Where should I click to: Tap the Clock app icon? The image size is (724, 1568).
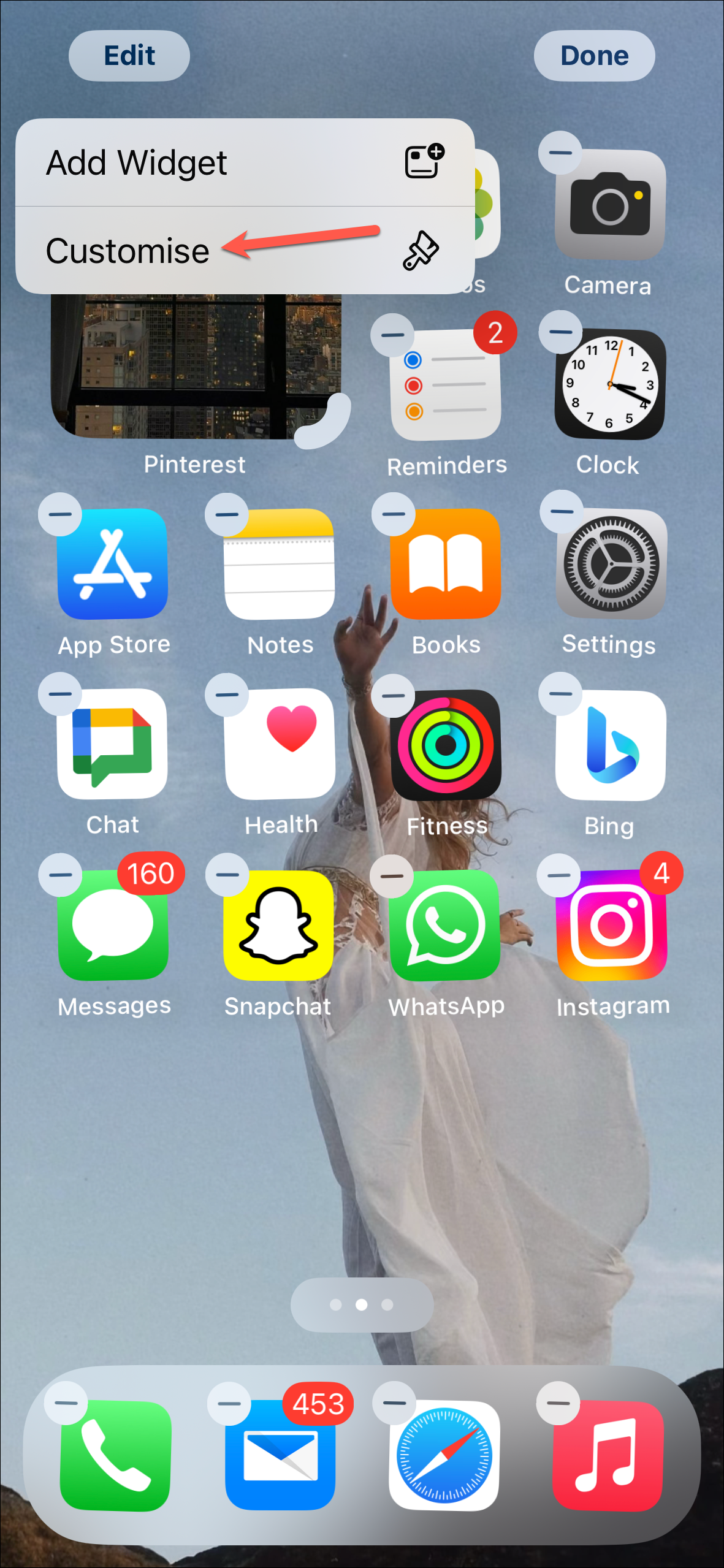[609, 385]
